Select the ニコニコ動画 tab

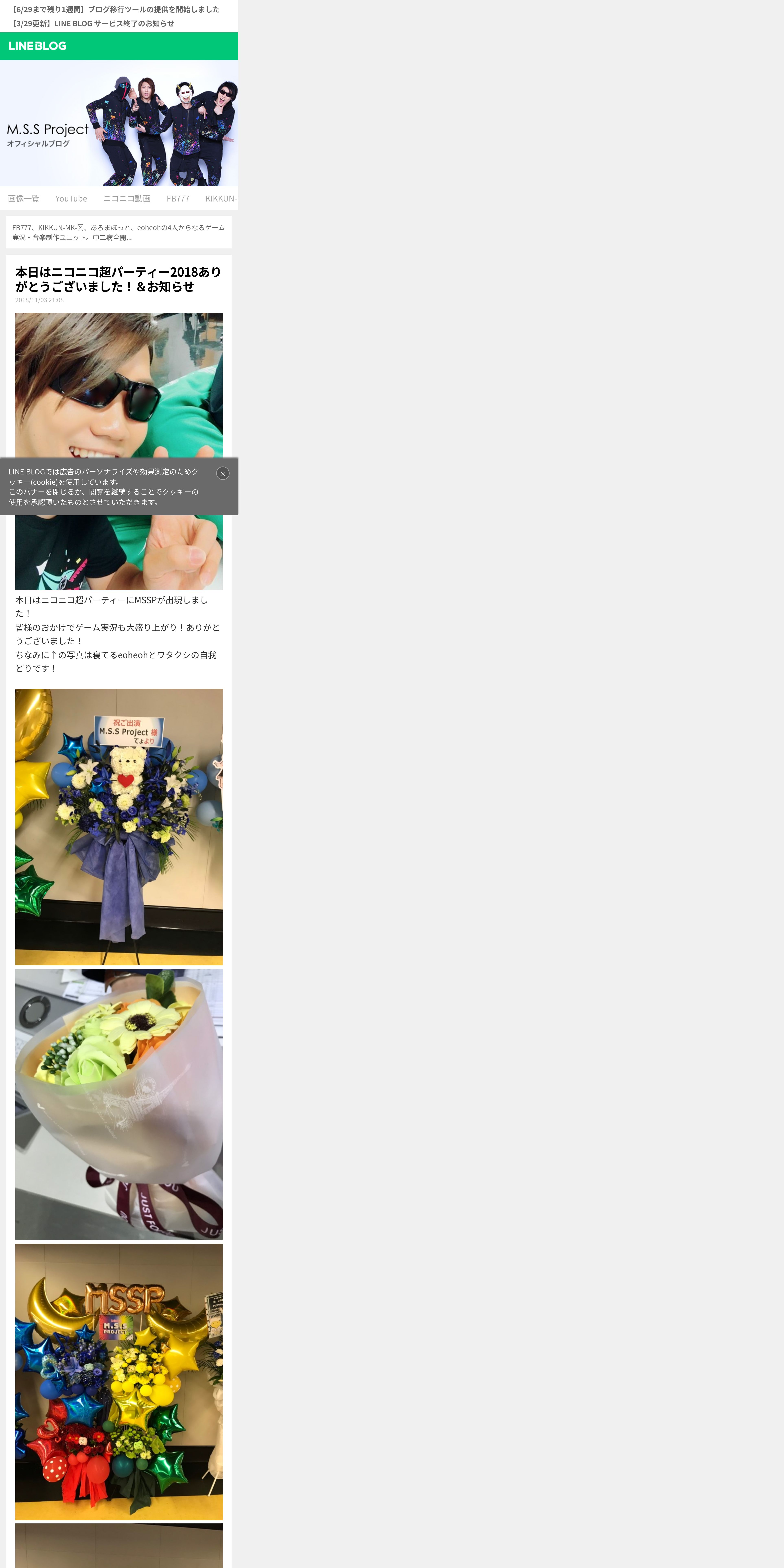[x=127, y=198]
